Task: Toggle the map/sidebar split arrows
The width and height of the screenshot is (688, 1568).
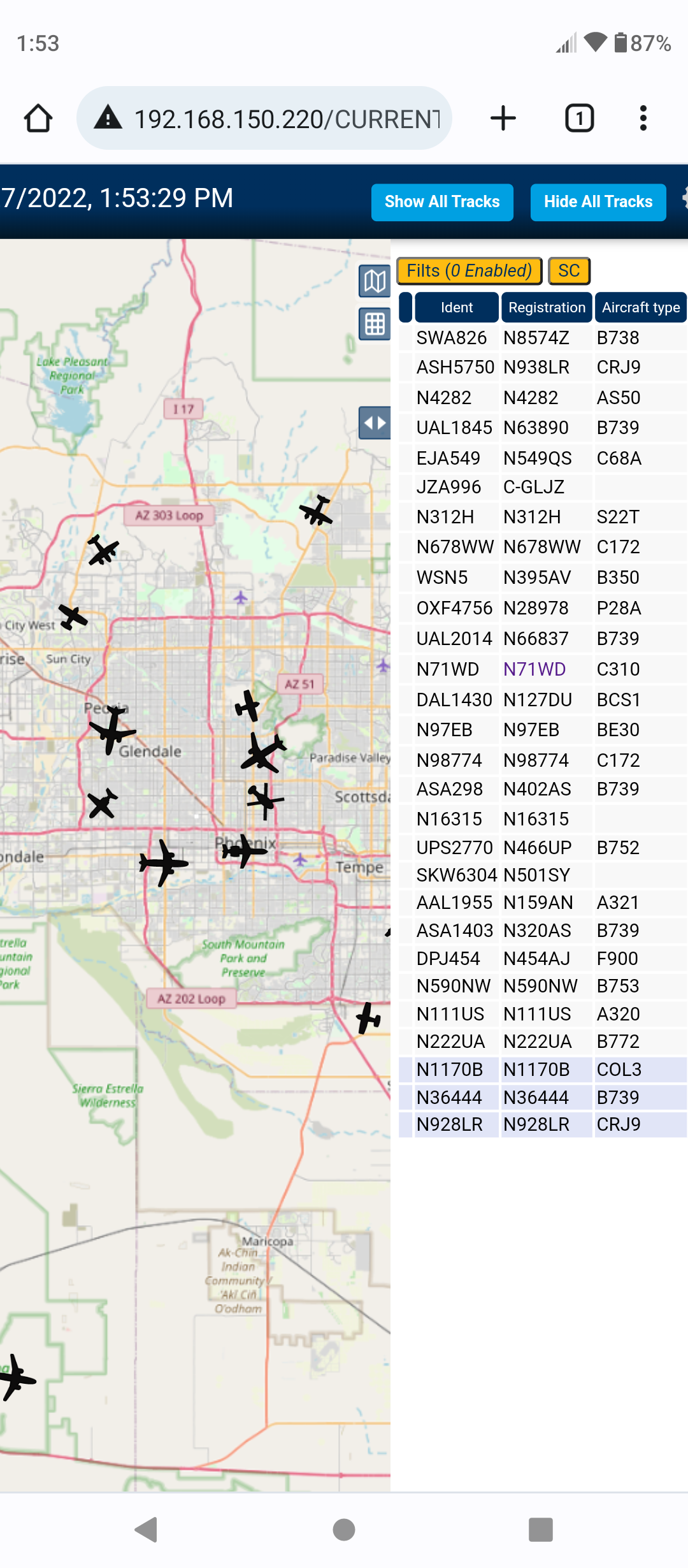Action: (x=375, y=423)
